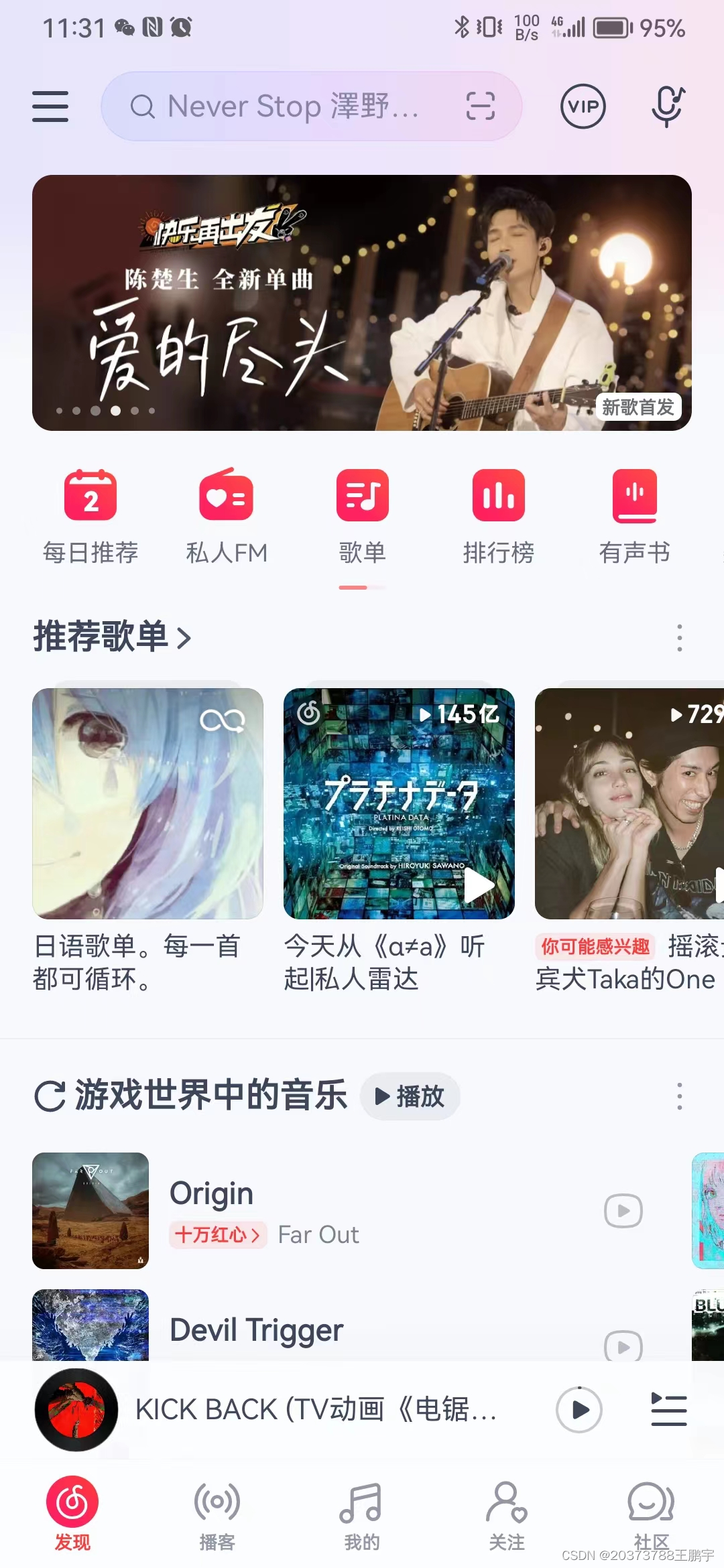Viewport: 724px width, 1568px height.
Task: Open the 私人雷达 playlist card
Action: 399,804
